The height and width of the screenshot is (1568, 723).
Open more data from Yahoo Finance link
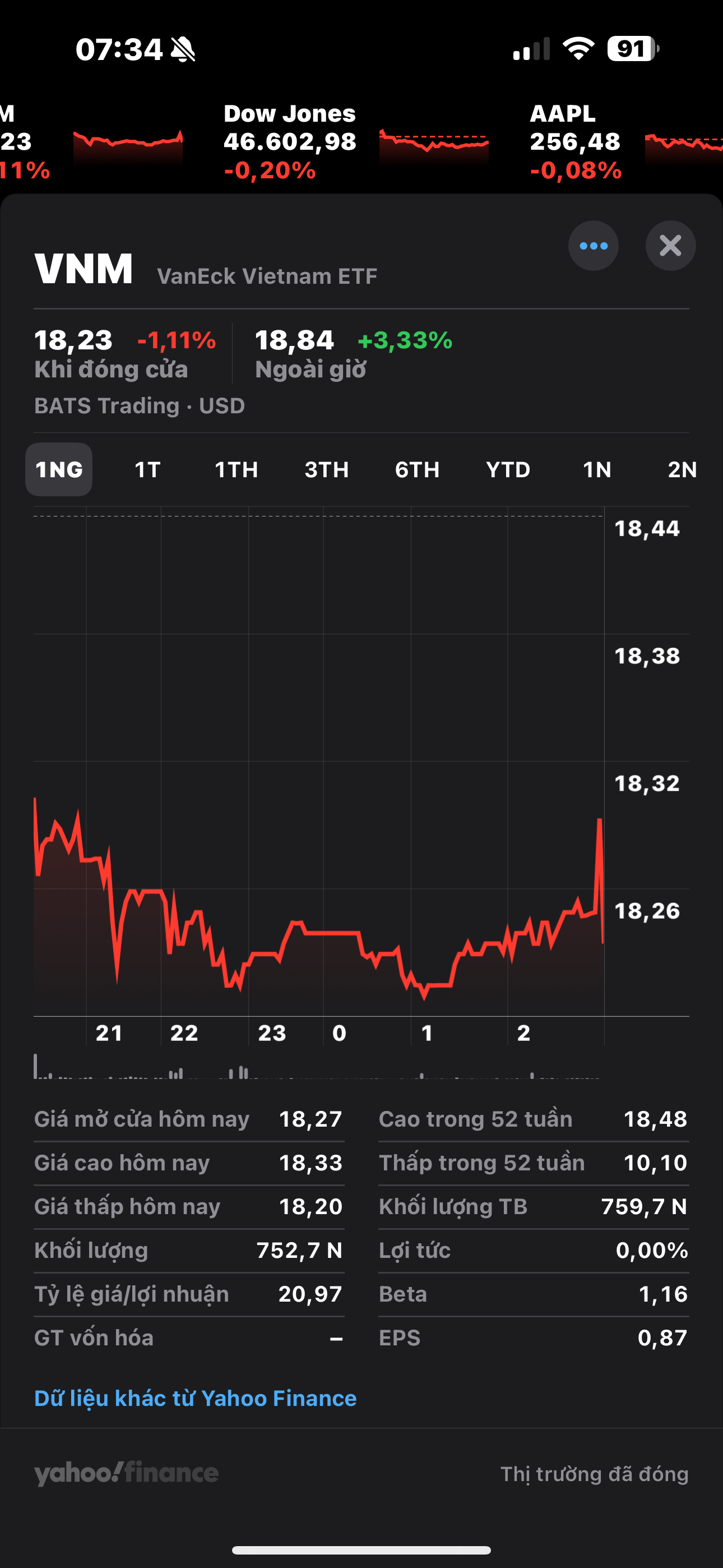[196, 1398]
